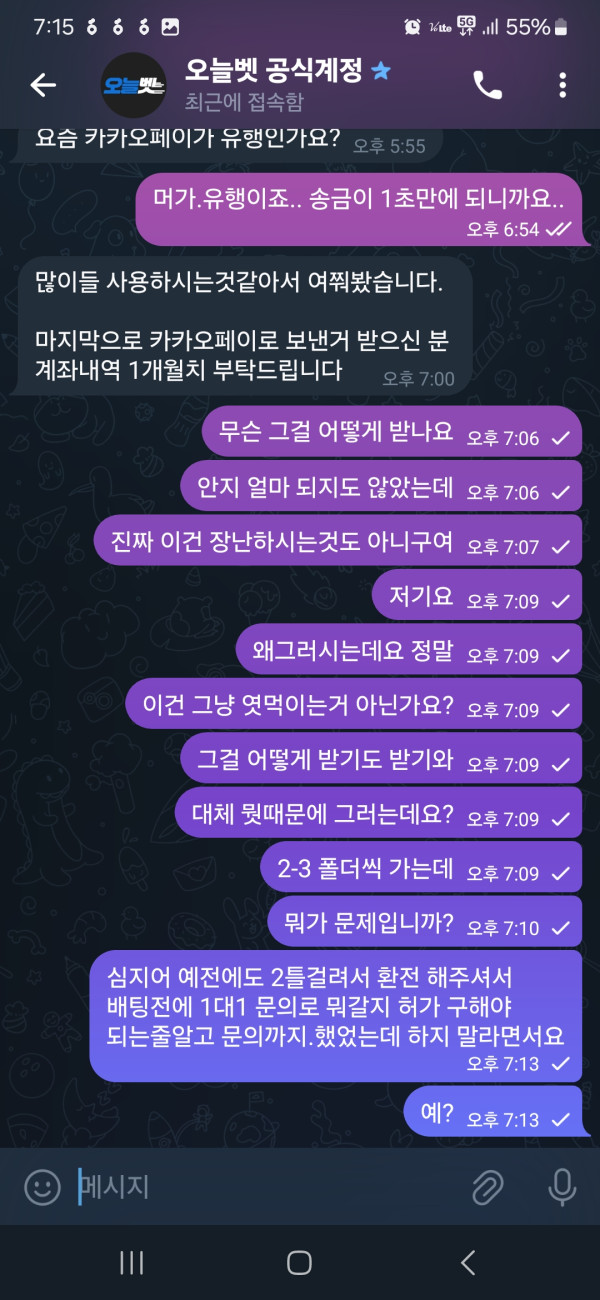Viewport: 600px width, 1300px height.
Task: Start a voice call with 오늘벳 공식계정
Action: [x=487, y=86]
